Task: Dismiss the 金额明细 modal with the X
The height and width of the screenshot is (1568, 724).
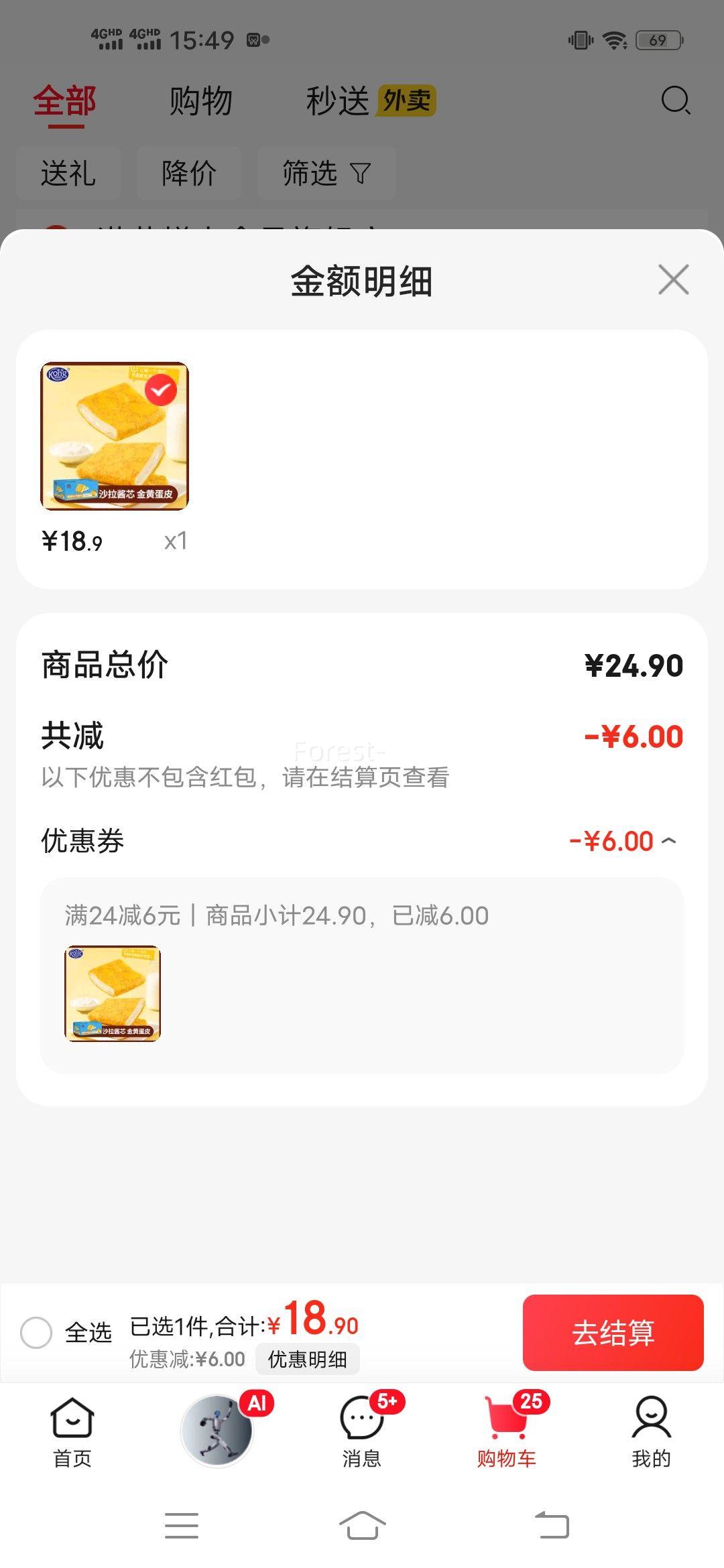Action: pyautogui.click(x=672, y=280)
